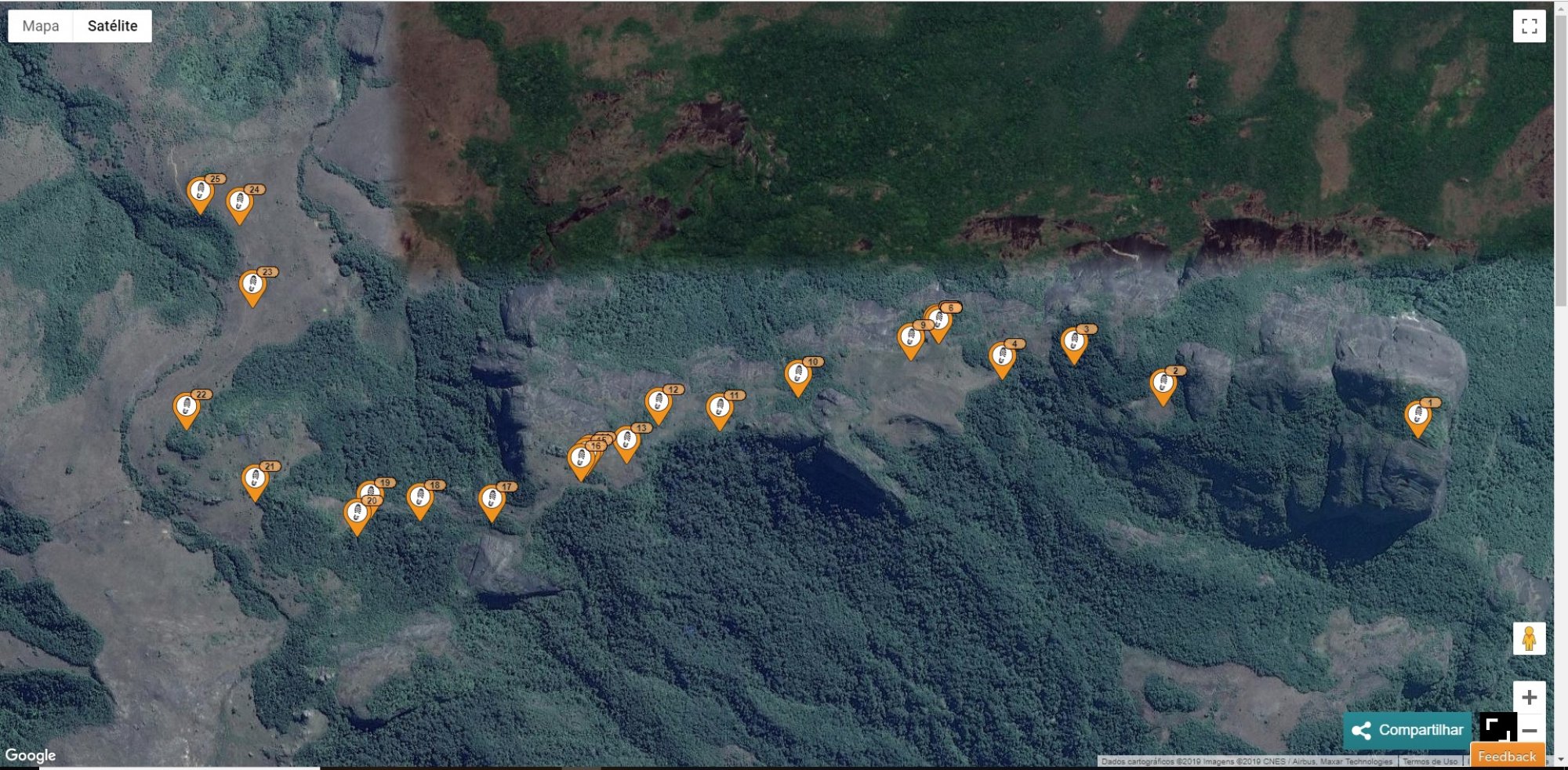Screen dimensions: 1568x770
Task: Open waypoint marker 22
Action: [x=186, y=409]
